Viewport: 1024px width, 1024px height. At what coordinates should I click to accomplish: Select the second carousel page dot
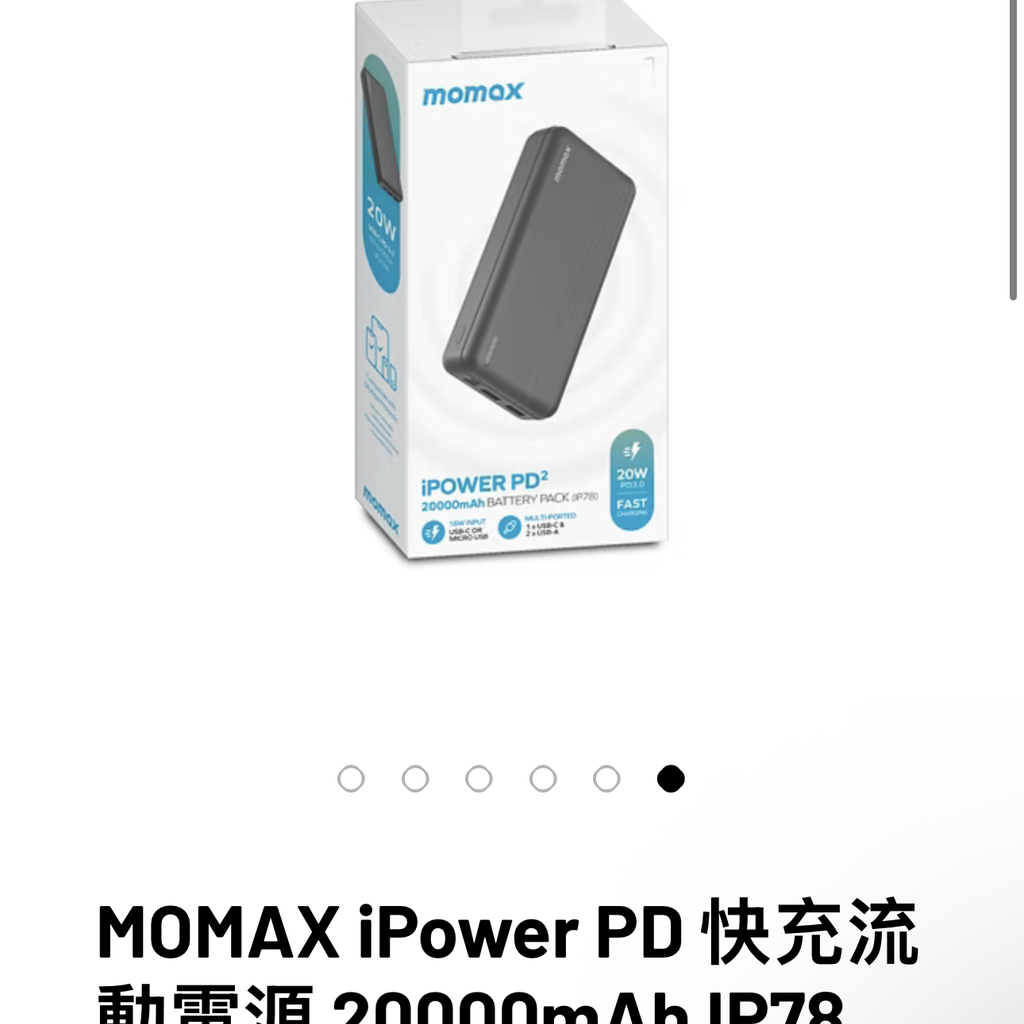pos(415,779)
